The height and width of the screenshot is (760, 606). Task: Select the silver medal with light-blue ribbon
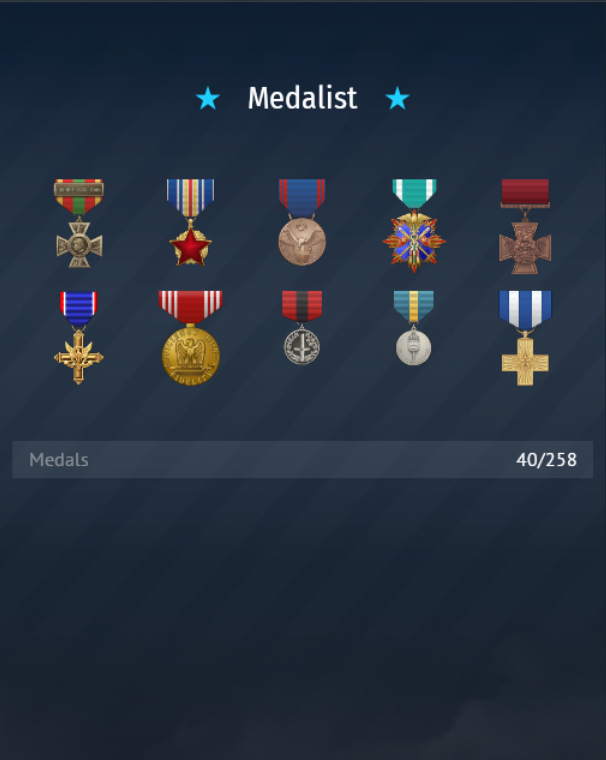point(414,329)
